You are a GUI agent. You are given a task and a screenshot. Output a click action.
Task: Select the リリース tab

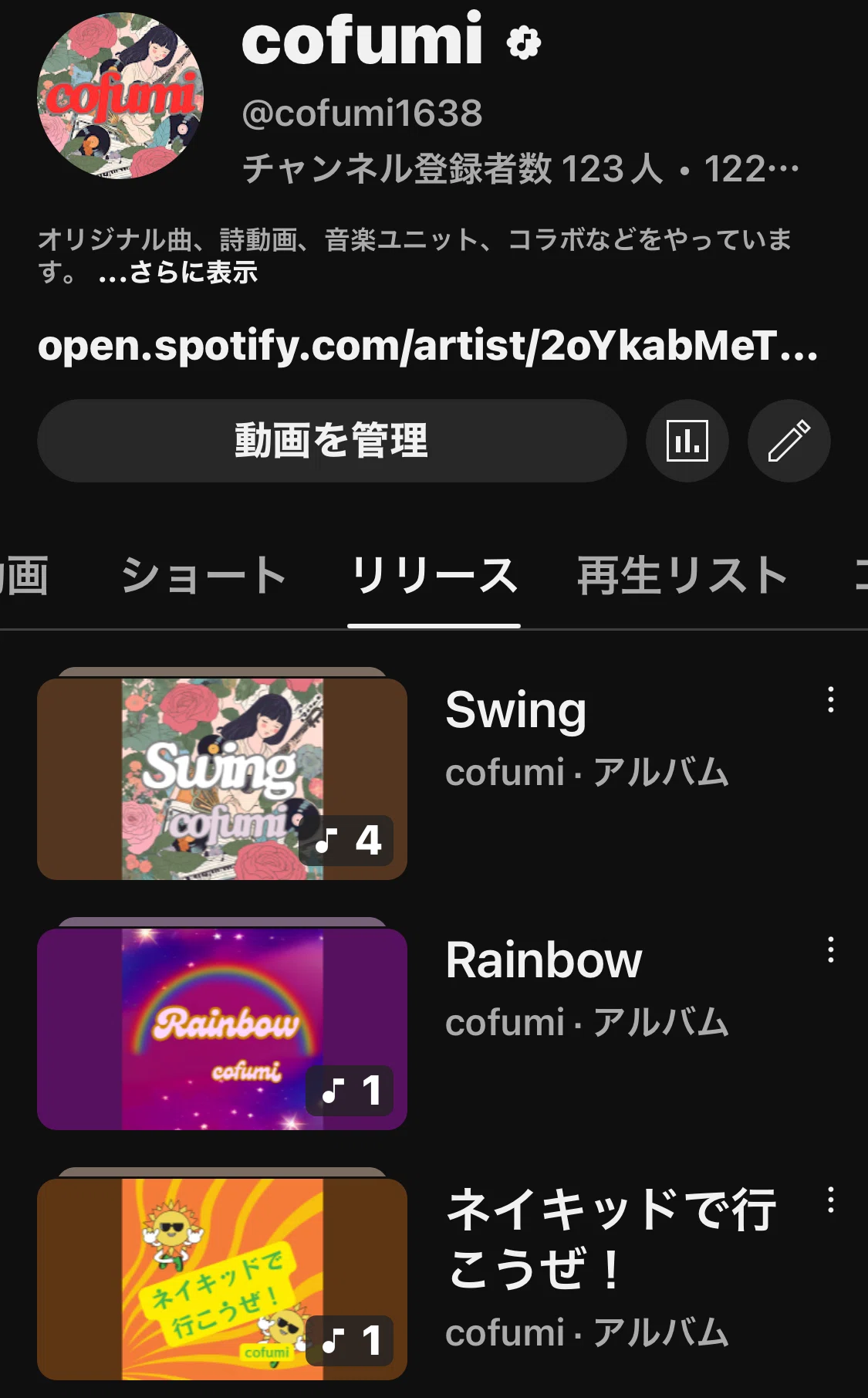pos(434,576)
